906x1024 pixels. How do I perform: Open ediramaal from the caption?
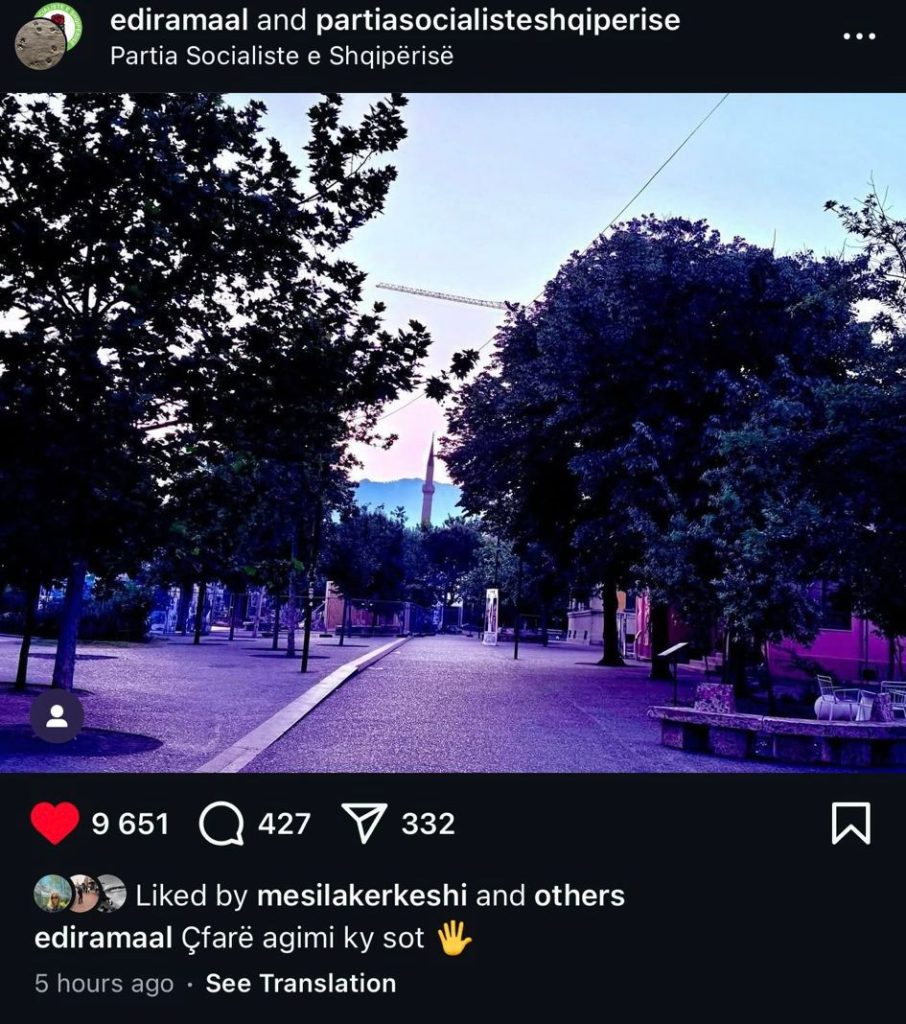coord(103,939)
